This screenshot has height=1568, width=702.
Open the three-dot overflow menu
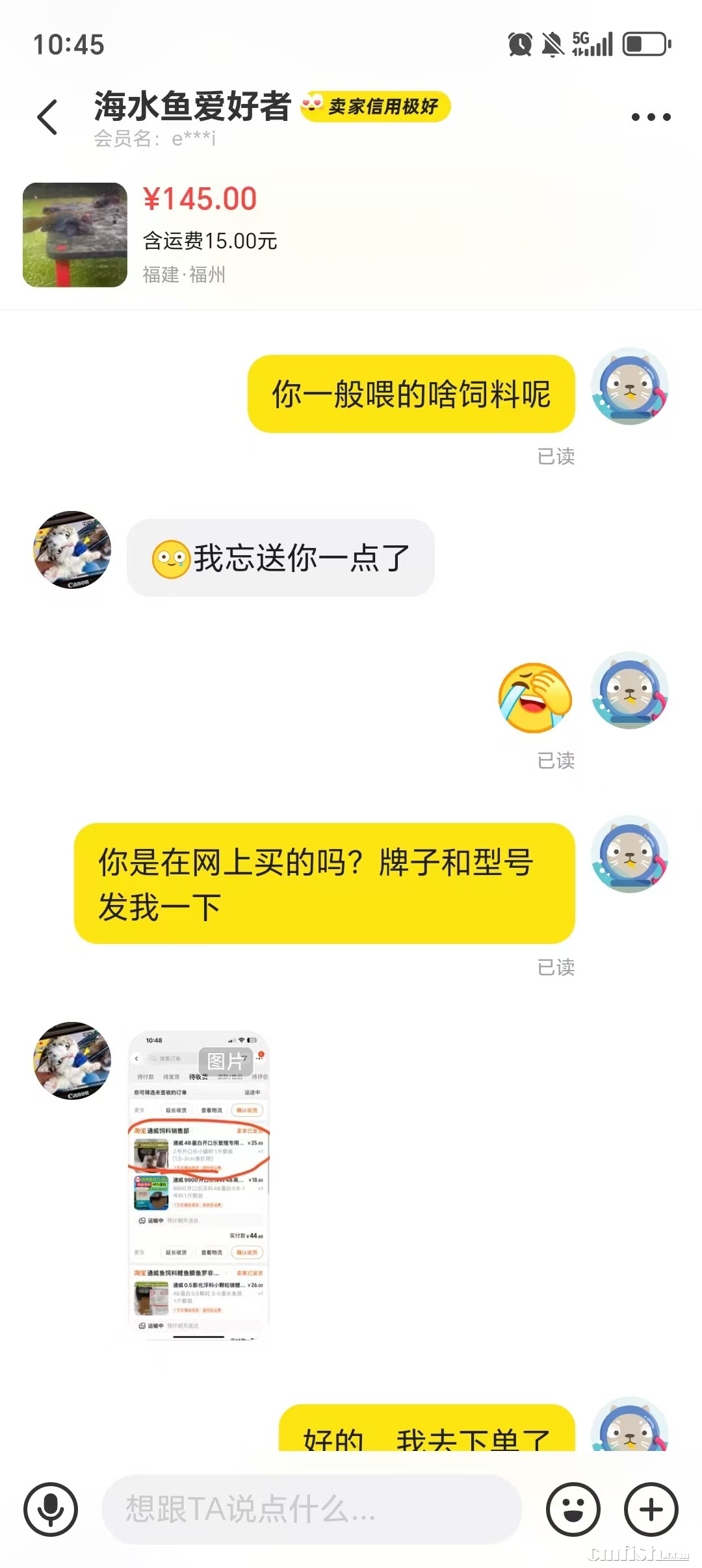[651, 118]
